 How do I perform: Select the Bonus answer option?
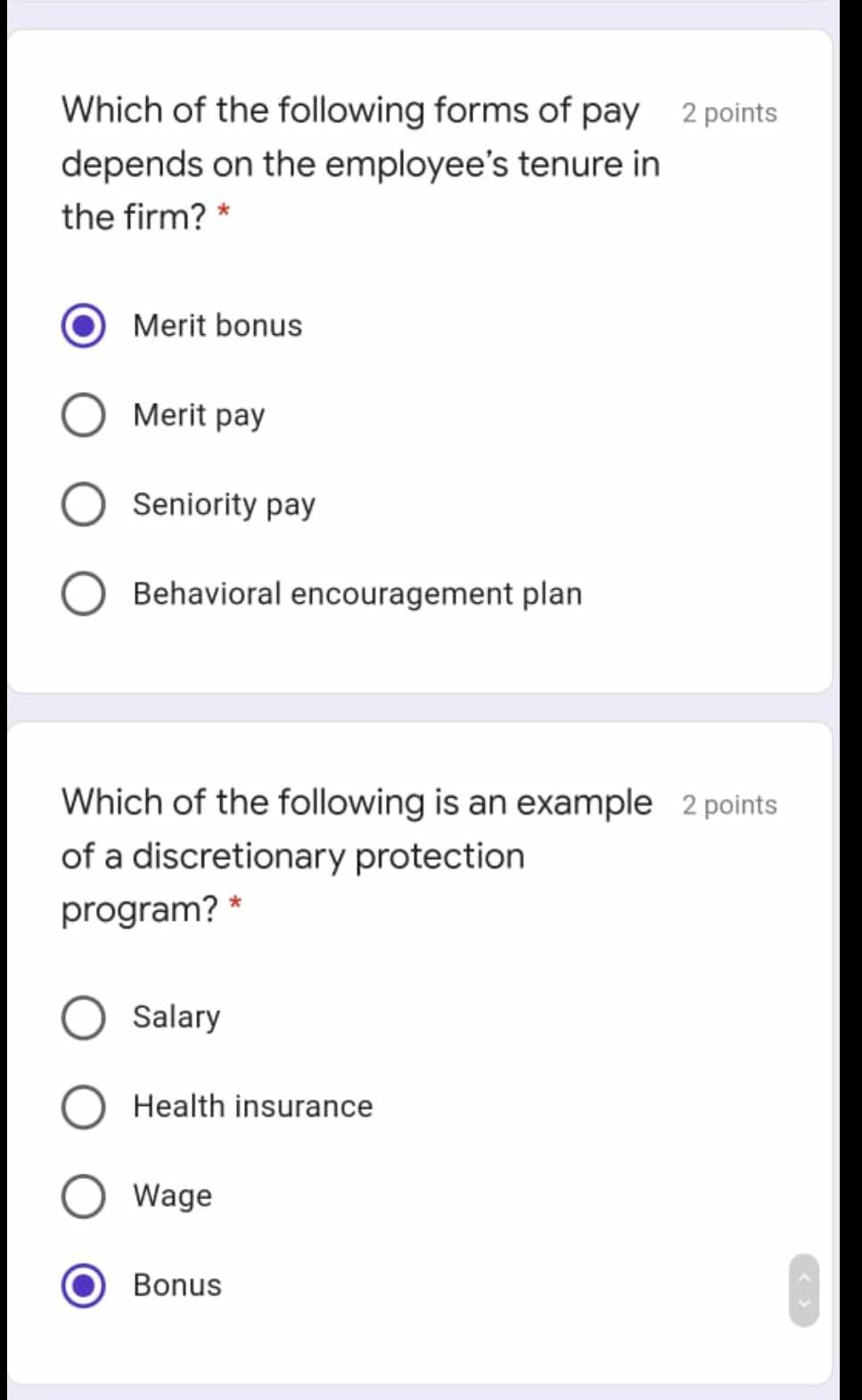click(x=83, y=1286)
